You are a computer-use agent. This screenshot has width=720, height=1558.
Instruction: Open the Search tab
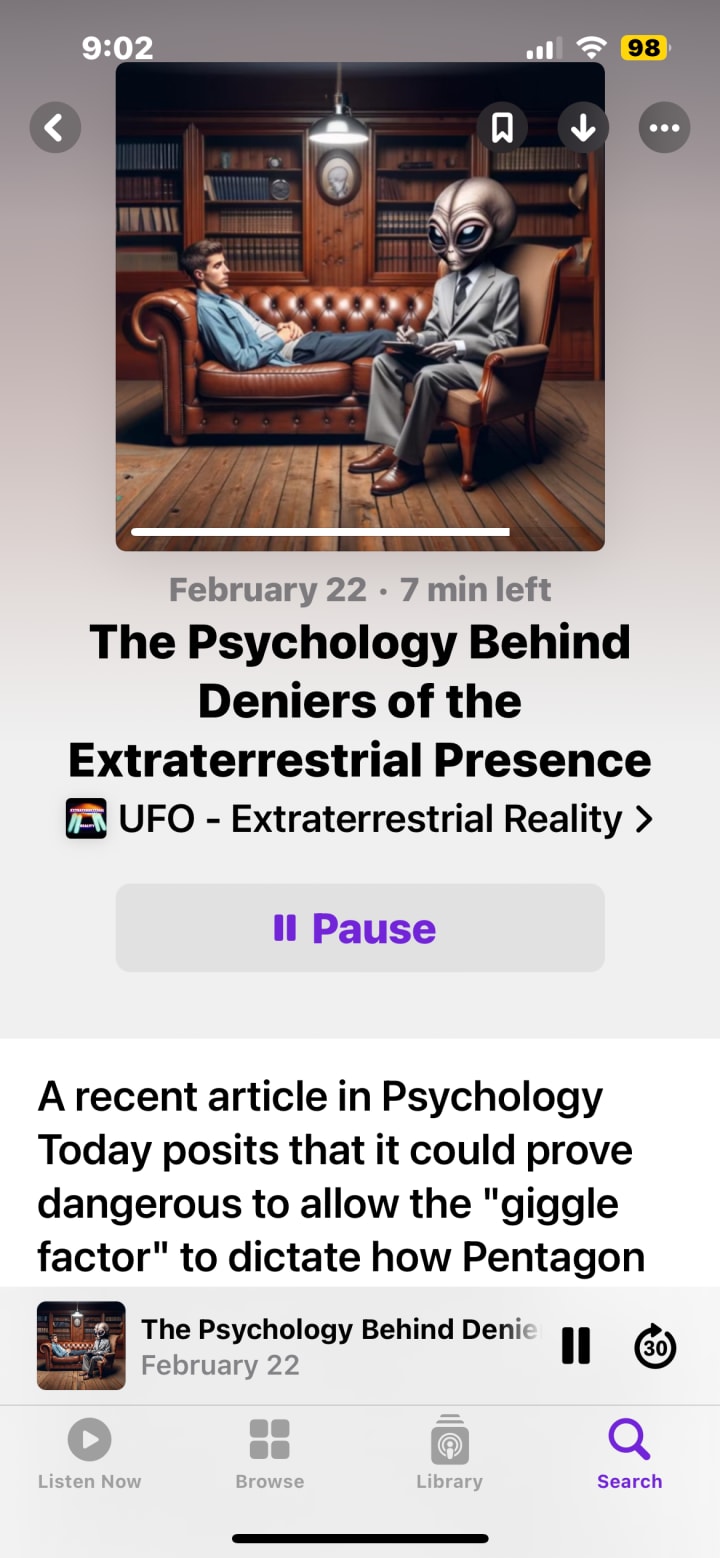point(629,1454)
